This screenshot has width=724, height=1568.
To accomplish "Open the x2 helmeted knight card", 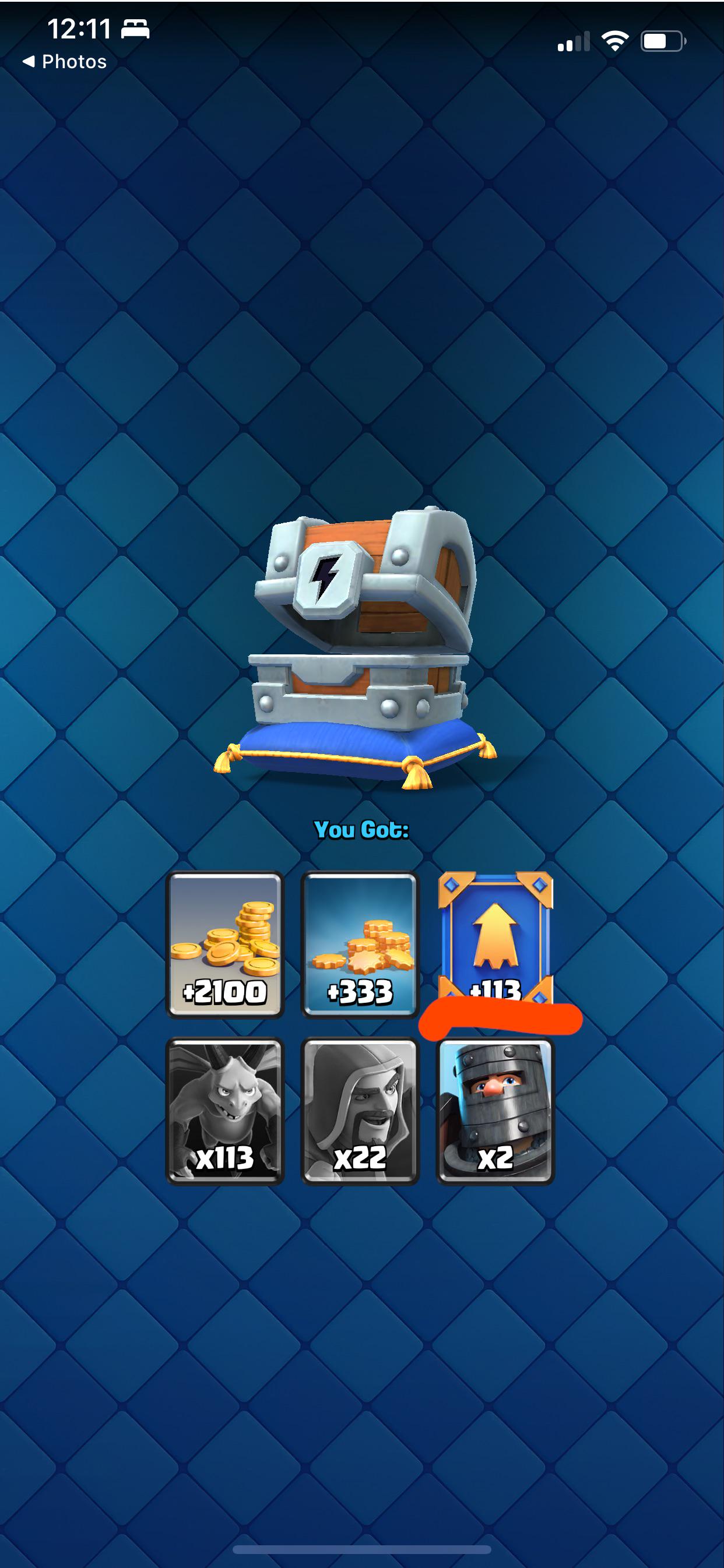I will (495, 1111).
